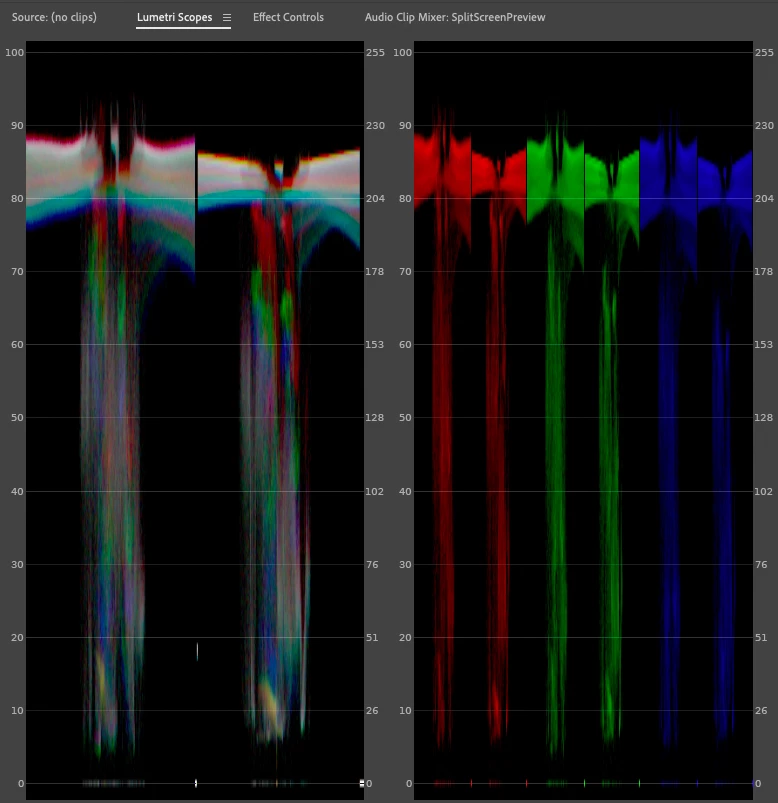Open the Audio Clip Mixer tab
The width and height of the screenshot is (778, 803).
(454, 17)
